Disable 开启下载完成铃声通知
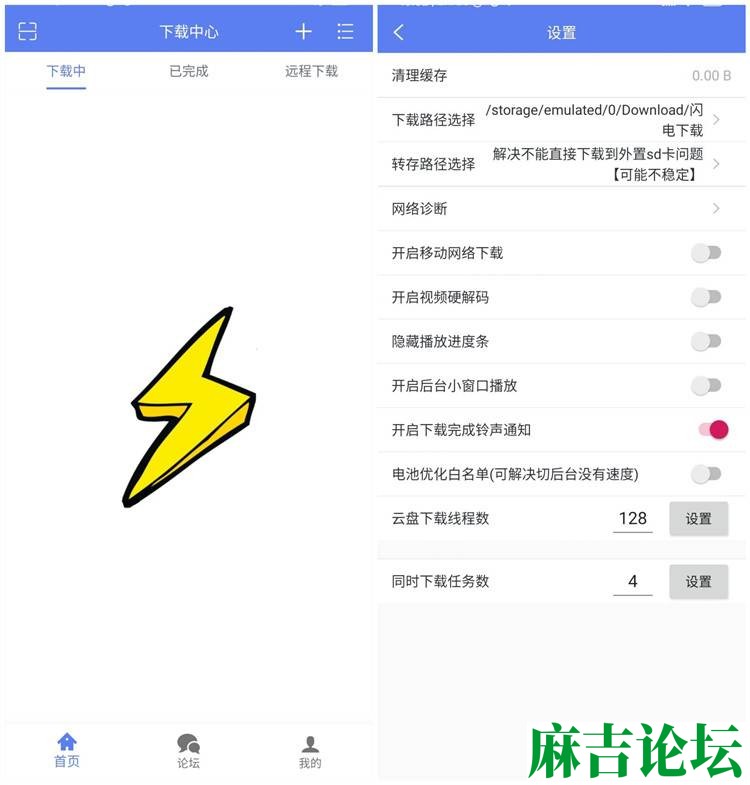This screenshot has width=750, height=785. pos(712,430)
